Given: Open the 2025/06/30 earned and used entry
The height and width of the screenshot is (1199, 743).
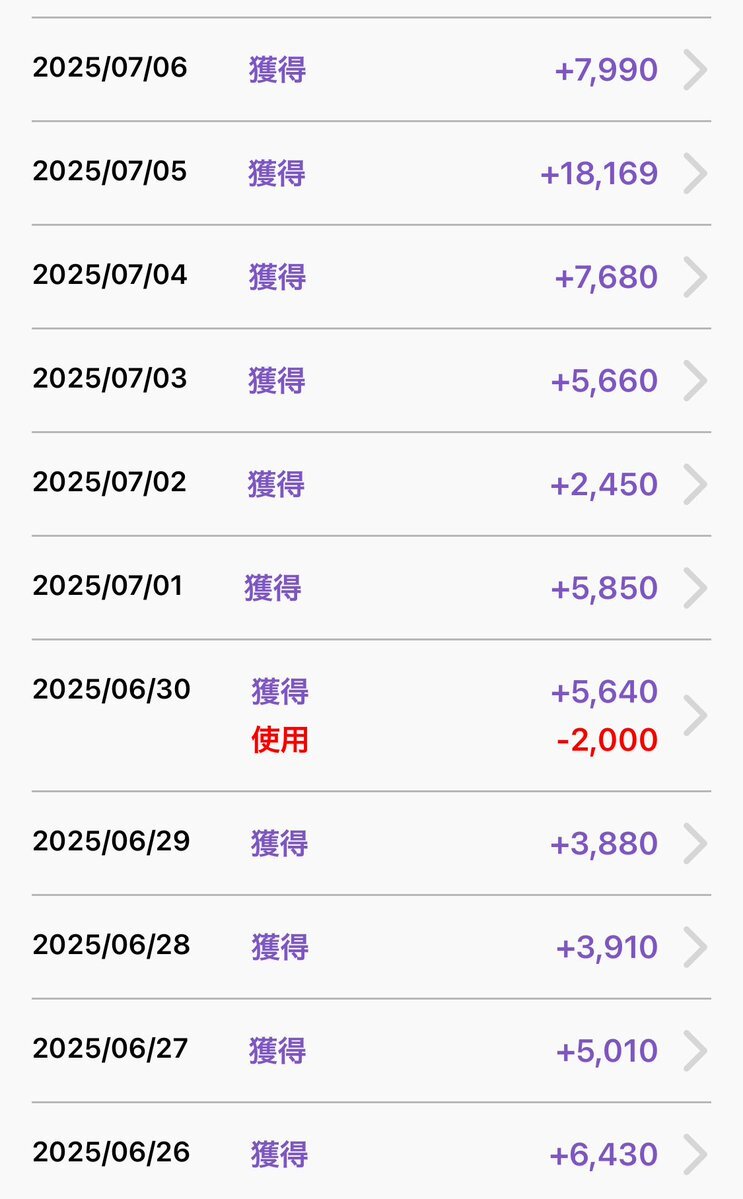Looking at the screenshot, I should click(372, 715).
